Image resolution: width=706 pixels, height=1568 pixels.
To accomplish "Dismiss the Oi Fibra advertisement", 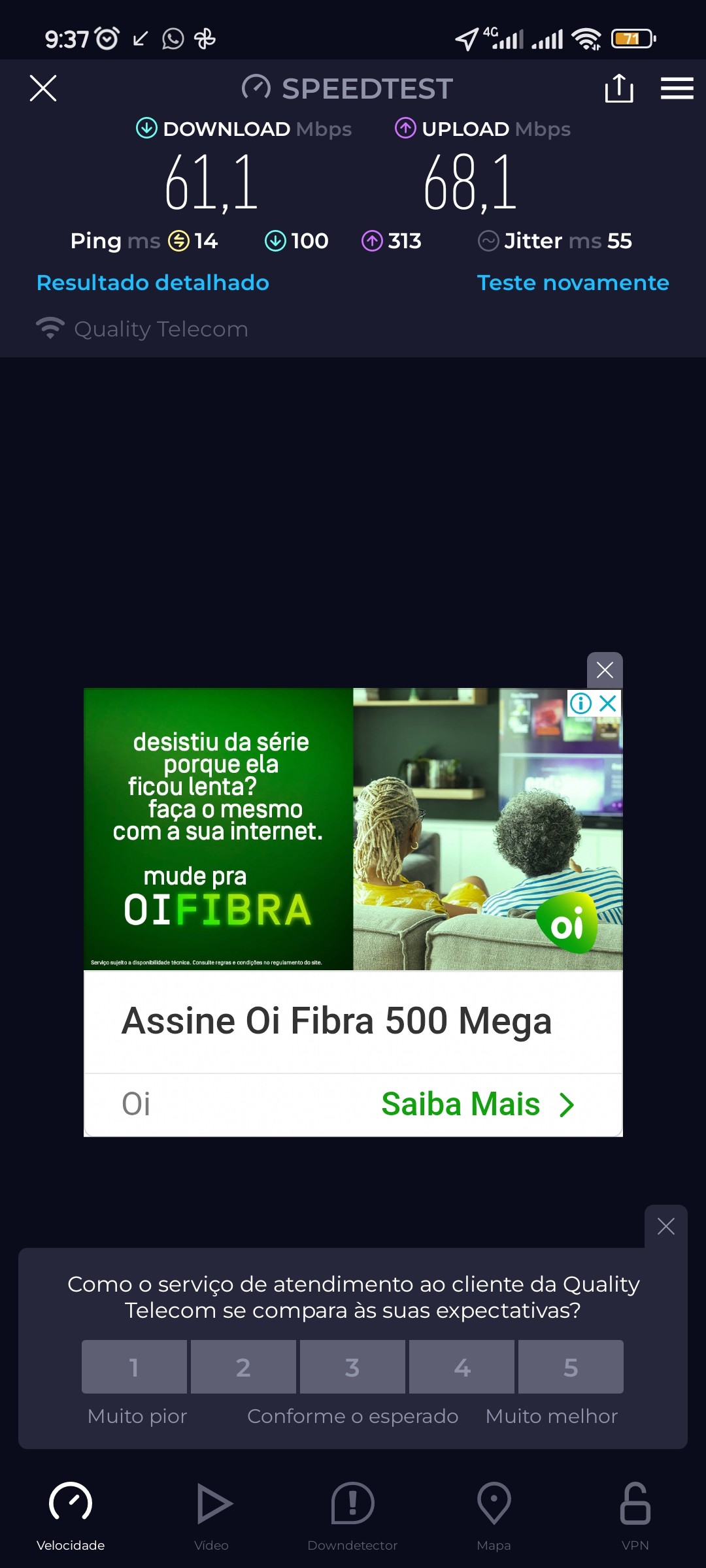I will (x=605, y=670).
